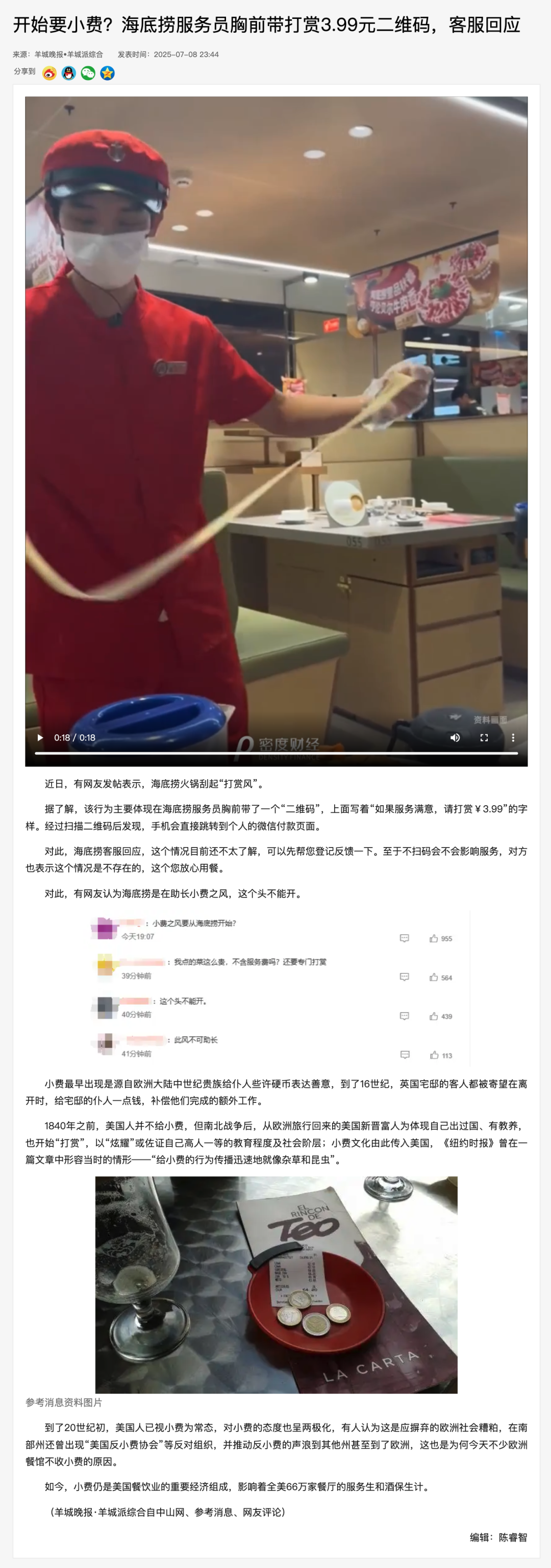Enter fullscreen video mode

point(484,737)
